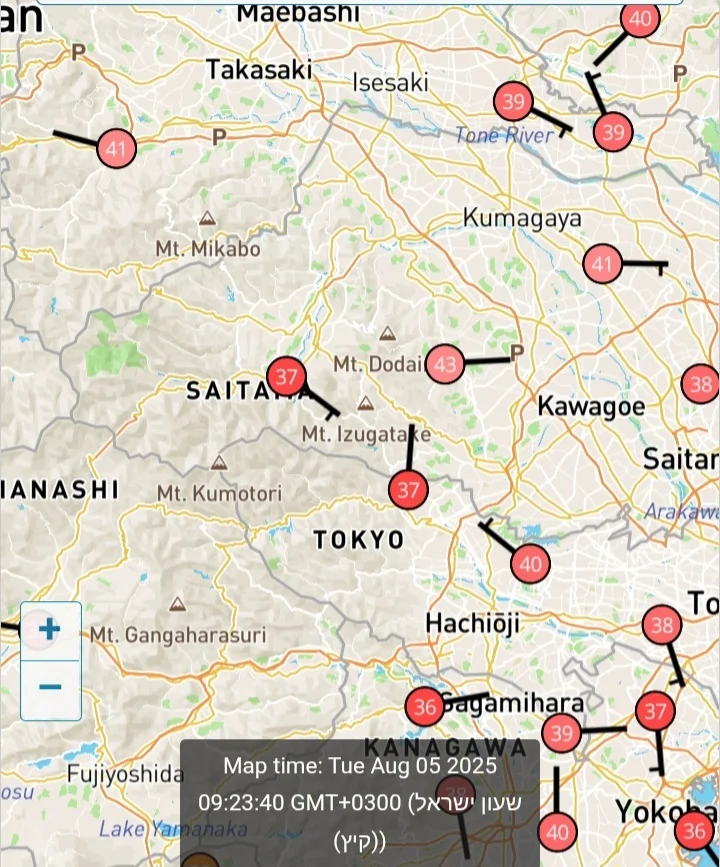View the 37 marker over the SAITAMA label
The height and width of the screenshot is (867, 720).
287,377
